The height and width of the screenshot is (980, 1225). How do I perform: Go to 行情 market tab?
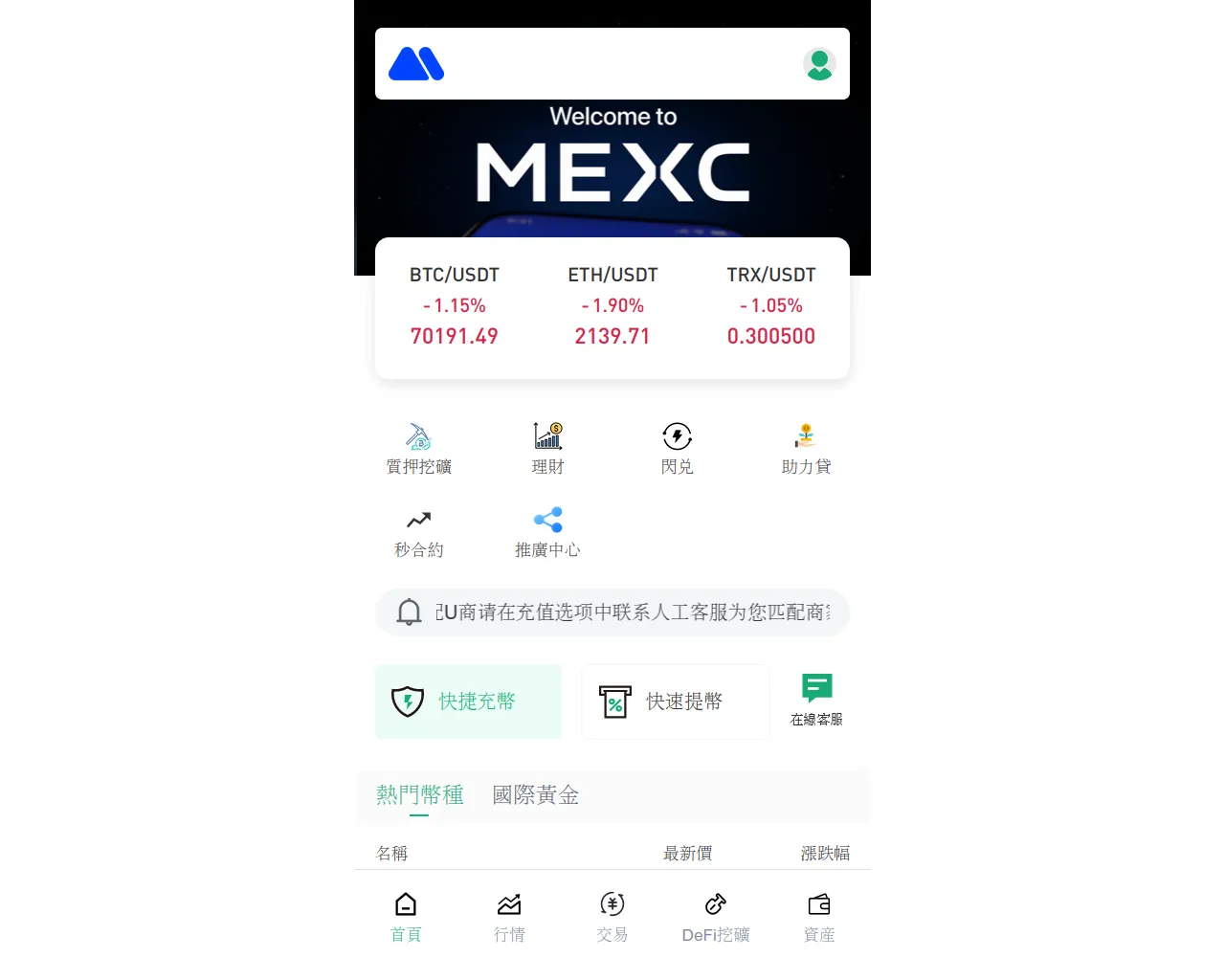pos(509,917)
